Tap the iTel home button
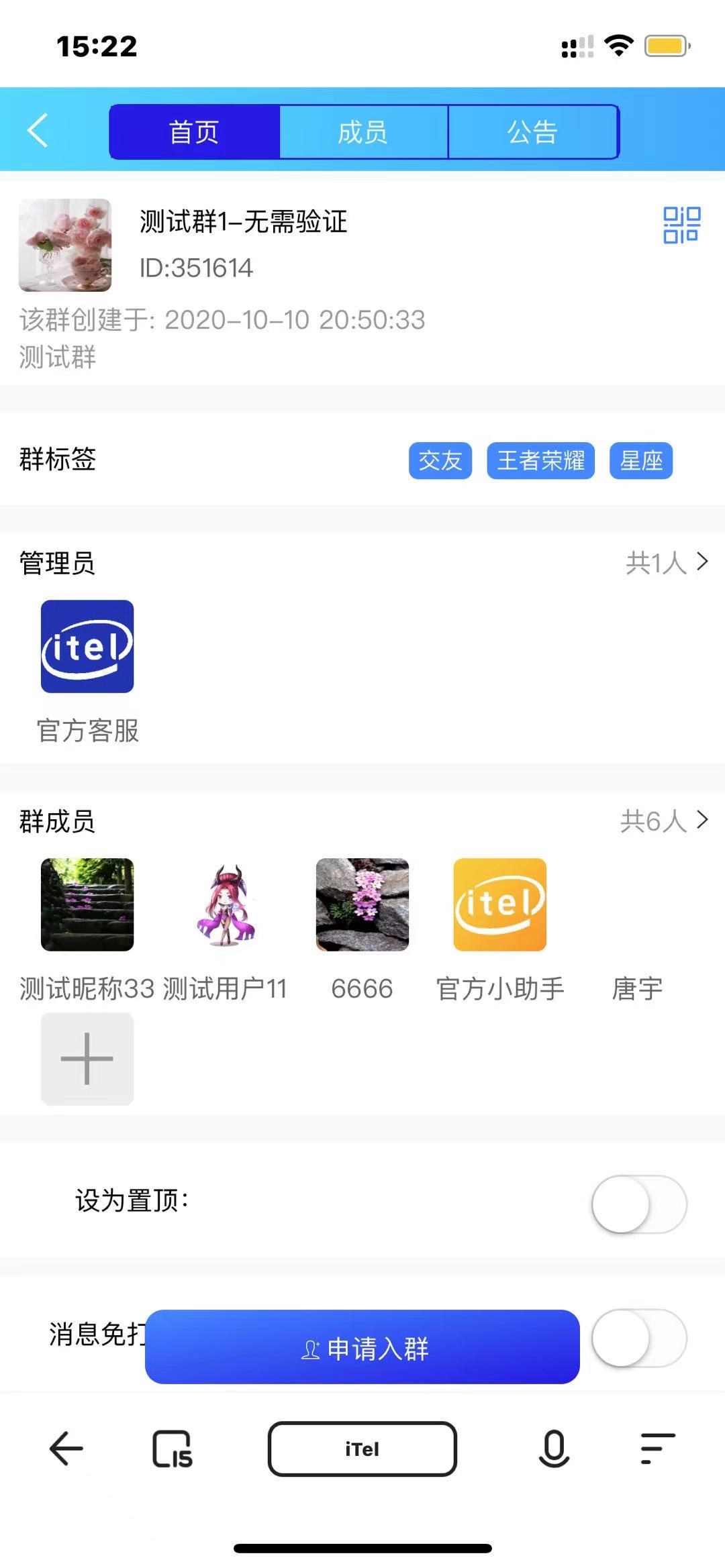 [362, 1449]
